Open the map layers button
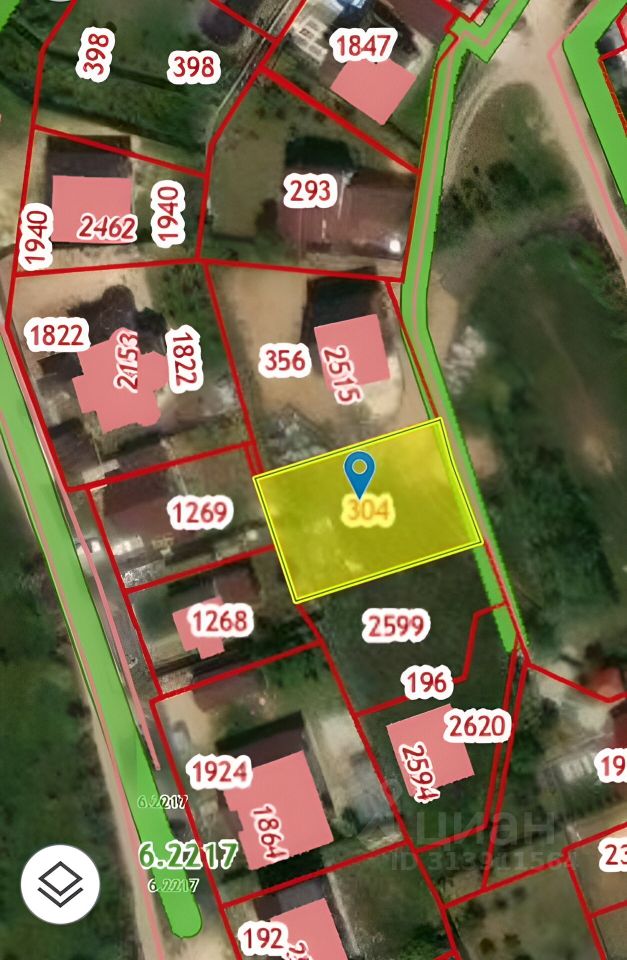The width and height of the screenshot is (627, 960). coord(60,884)
